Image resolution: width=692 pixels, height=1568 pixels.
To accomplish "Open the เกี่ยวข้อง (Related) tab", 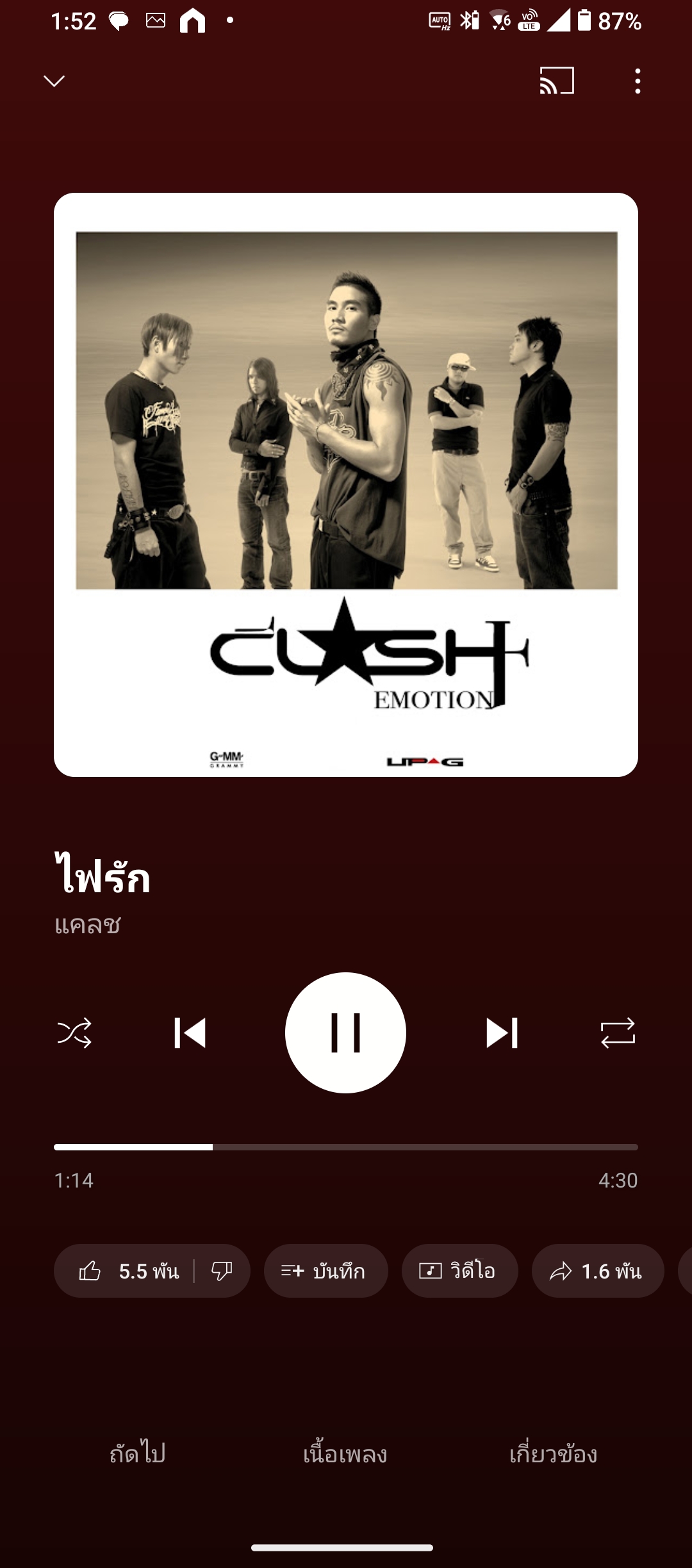I will [553, 1453].
